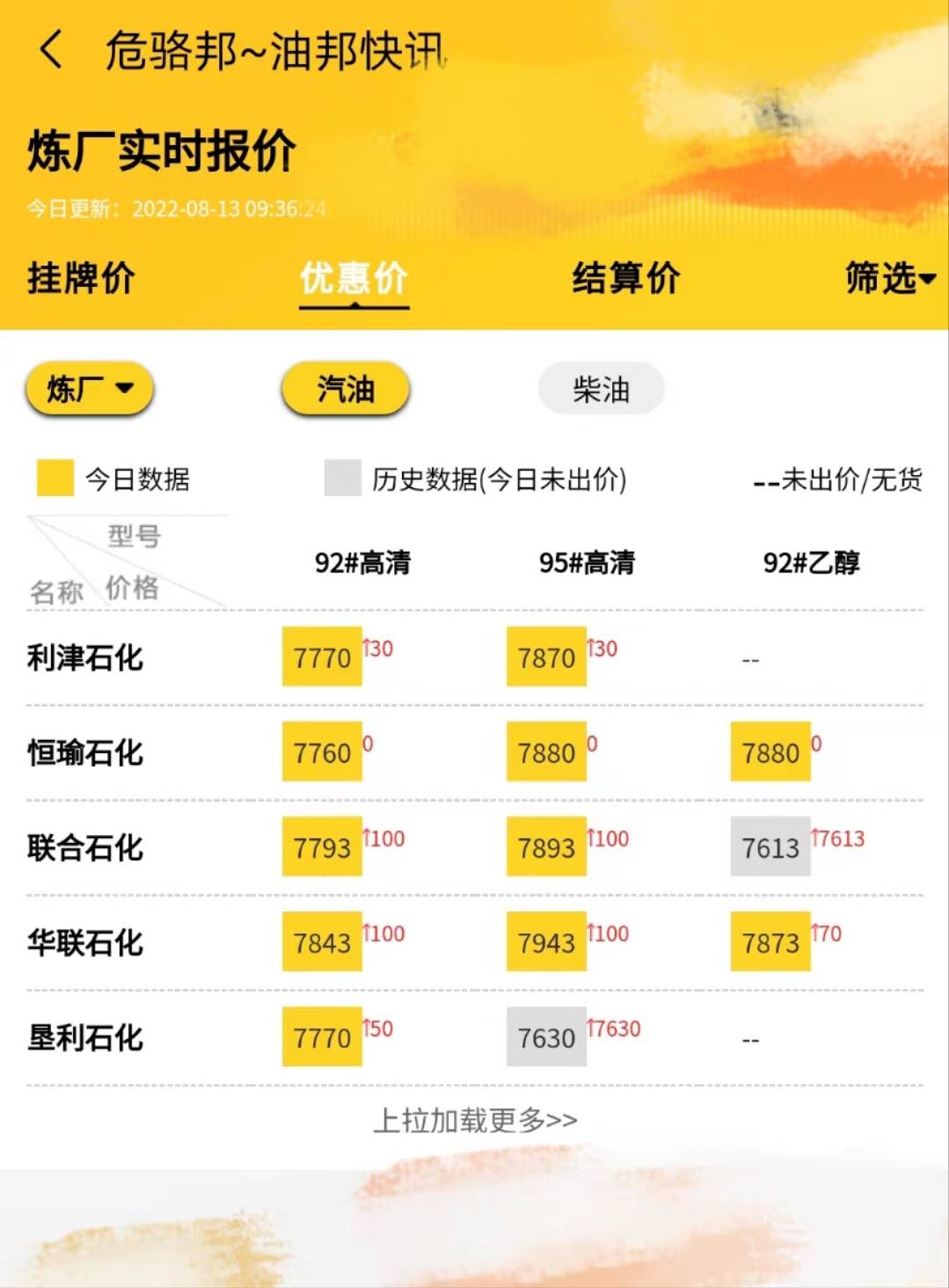The image size is (949, 1288).
Task: Switch to the 挂牌价 tab
Action: click(x=81, y=278)
